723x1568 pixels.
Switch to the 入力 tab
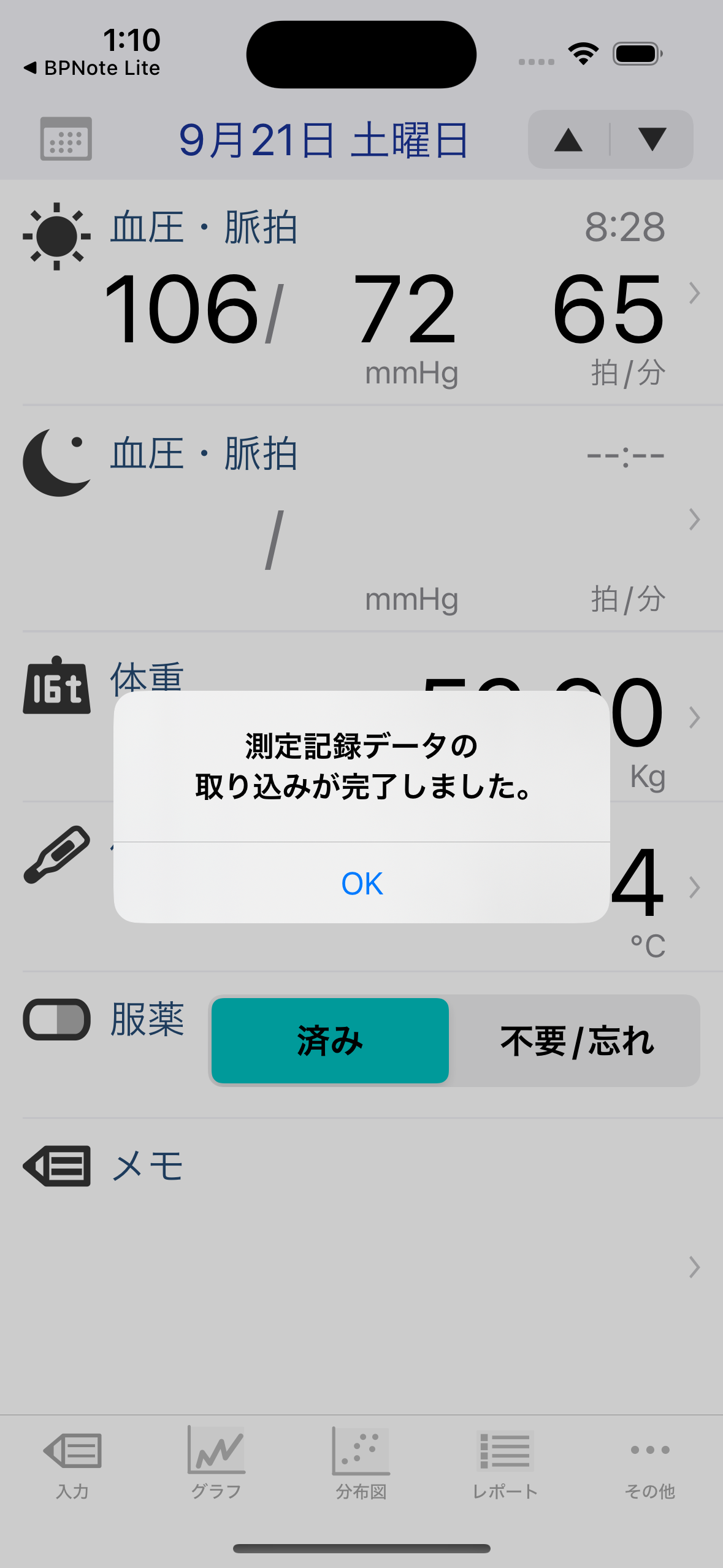click(72, 1463)
